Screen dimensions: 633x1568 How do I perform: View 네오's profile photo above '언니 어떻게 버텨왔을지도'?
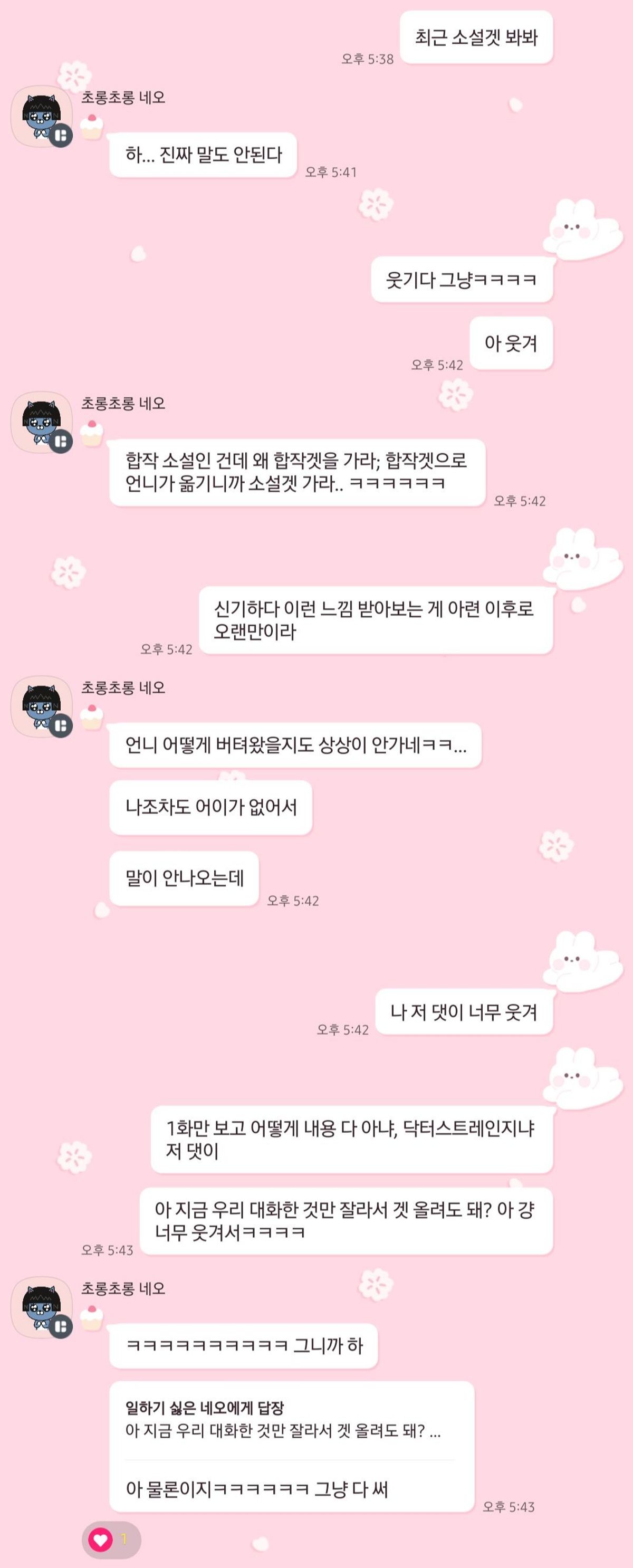tap(41, 706)
